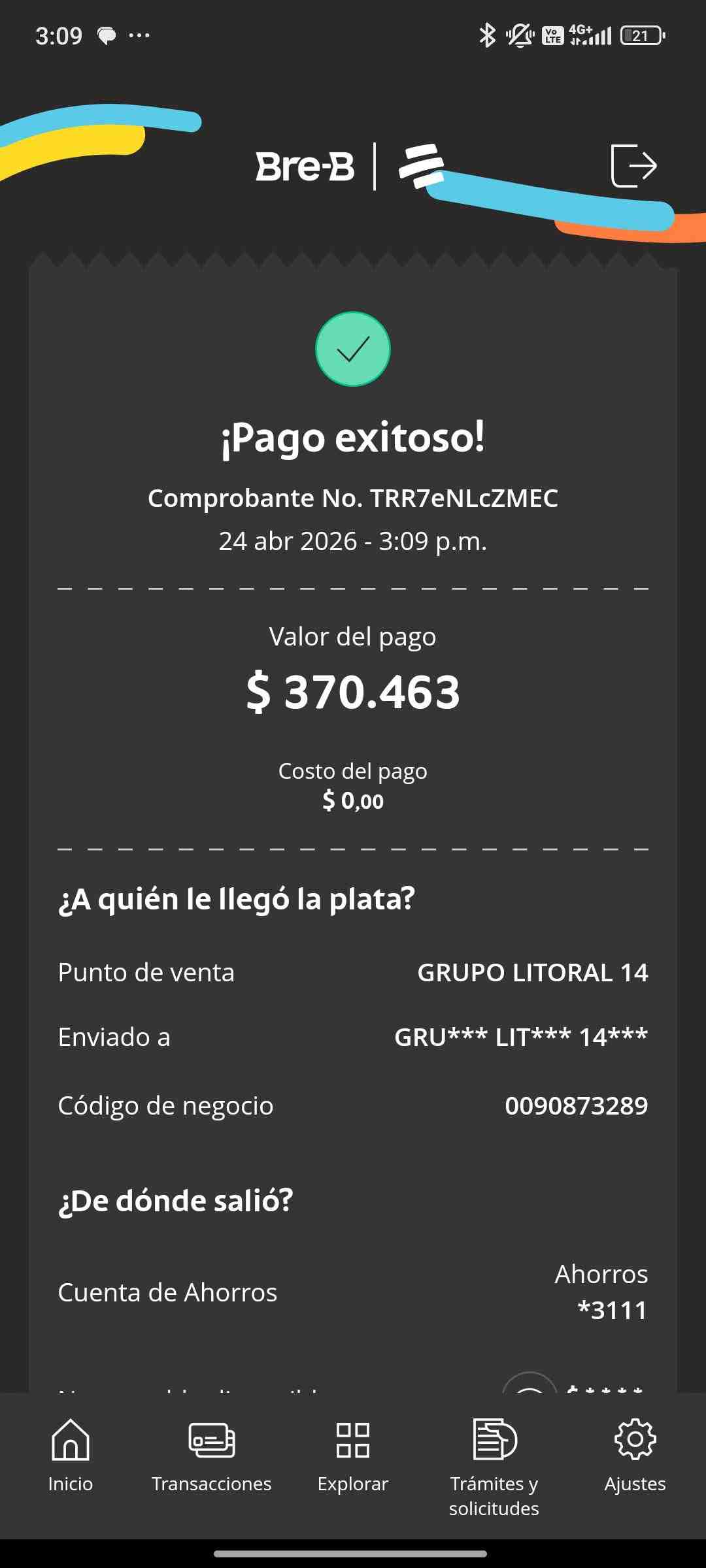
Task: Open the Transacciones tab
Action: [x=211, y=1456]
